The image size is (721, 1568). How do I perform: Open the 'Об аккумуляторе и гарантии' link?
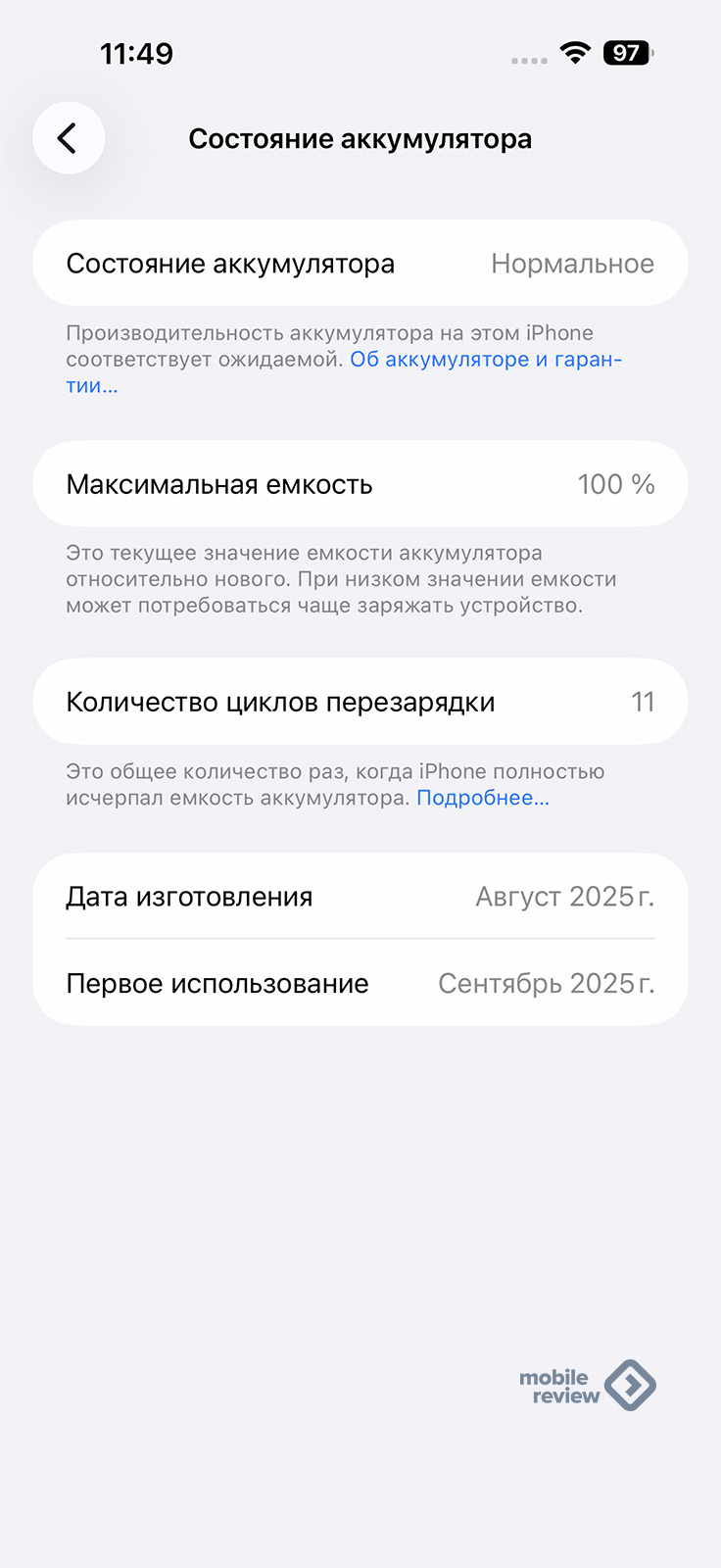pos(485,360)
